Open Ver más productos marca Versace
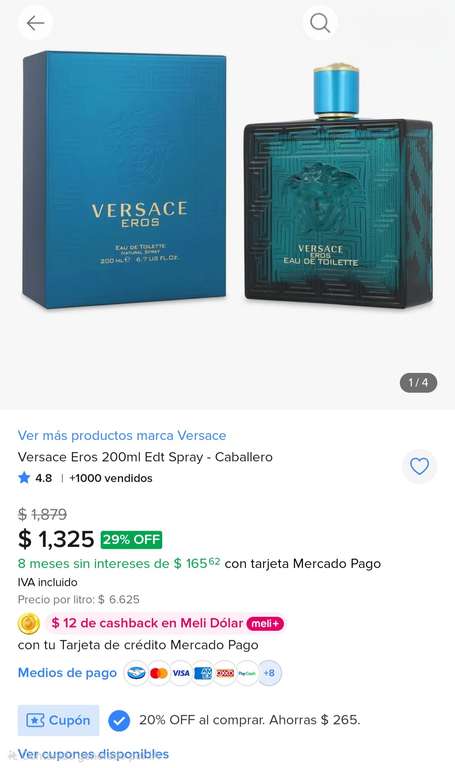The height and width of the screenshot is (768, 455). [x=122, y=435]
